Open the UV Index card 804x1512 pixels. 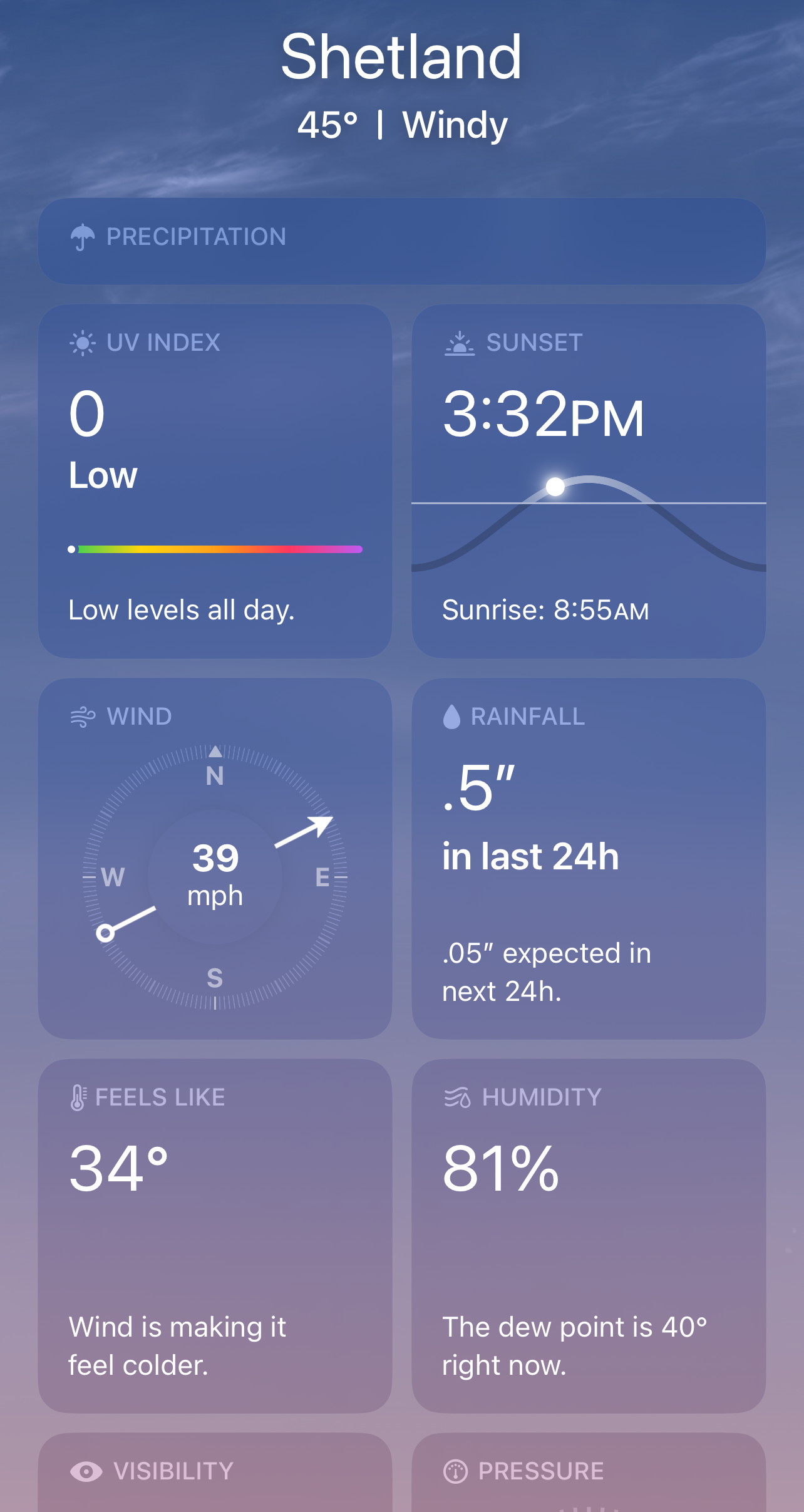coord(215,480)
